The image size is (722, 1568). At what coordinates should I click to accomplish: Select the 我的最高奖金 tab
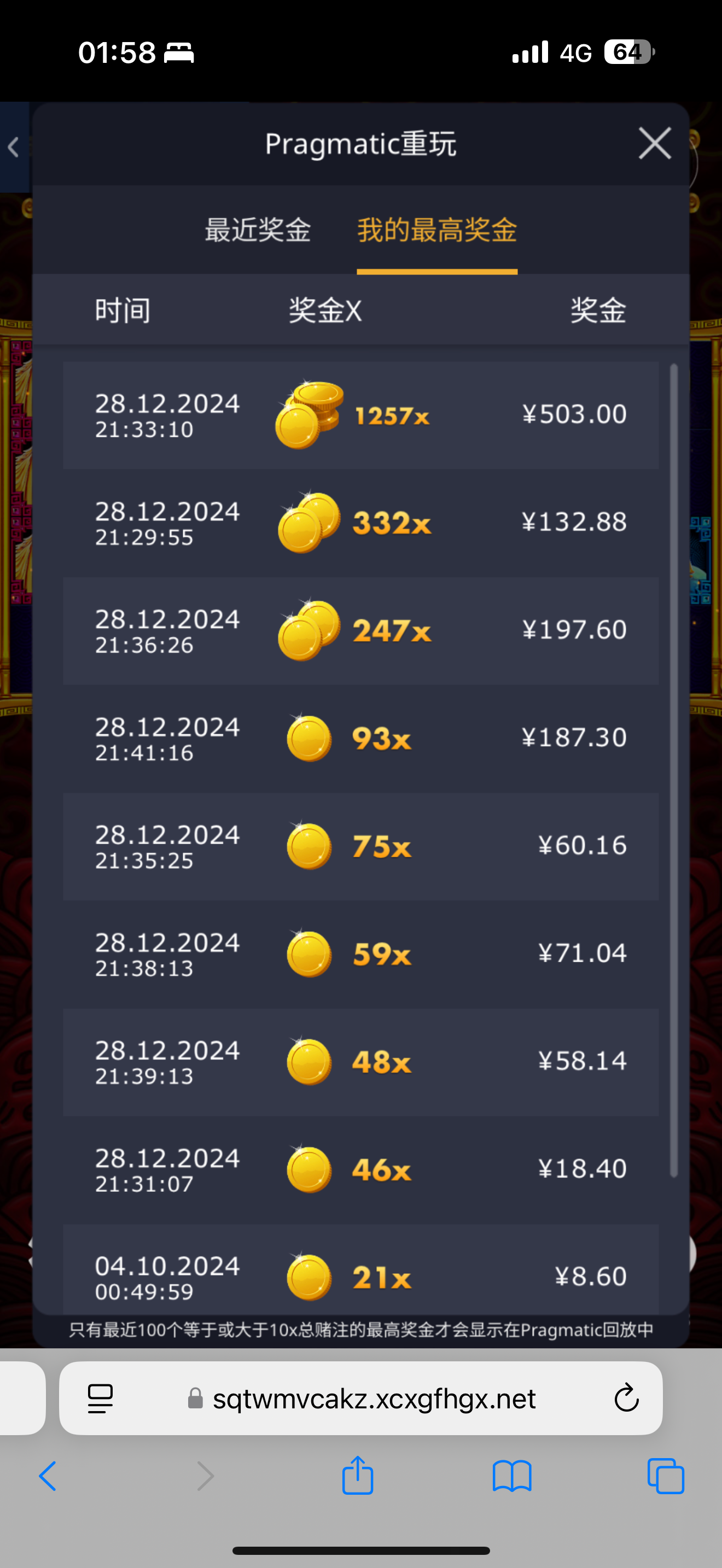click(x=437, y=230)
